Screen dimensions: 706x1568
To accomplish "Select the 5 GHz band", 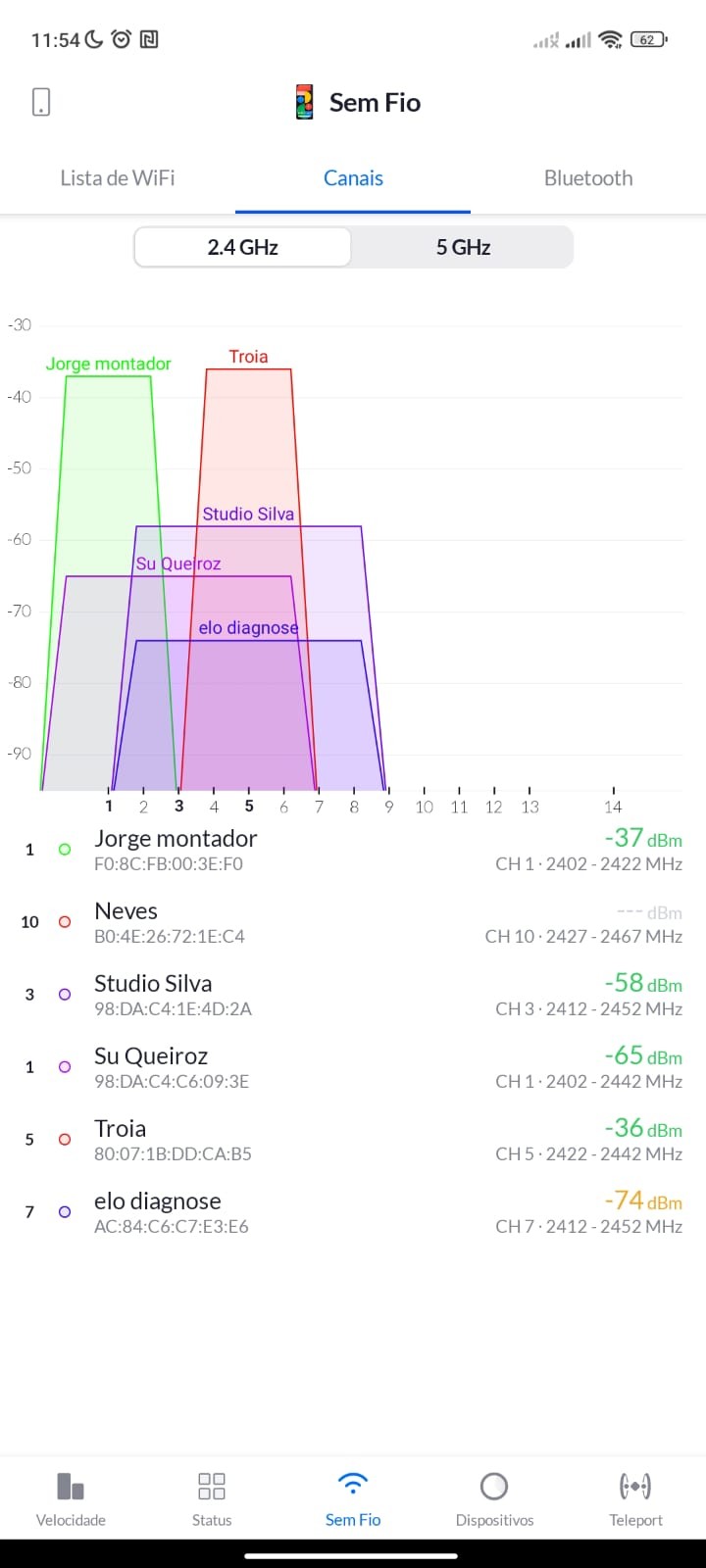I will pos(463,247).
